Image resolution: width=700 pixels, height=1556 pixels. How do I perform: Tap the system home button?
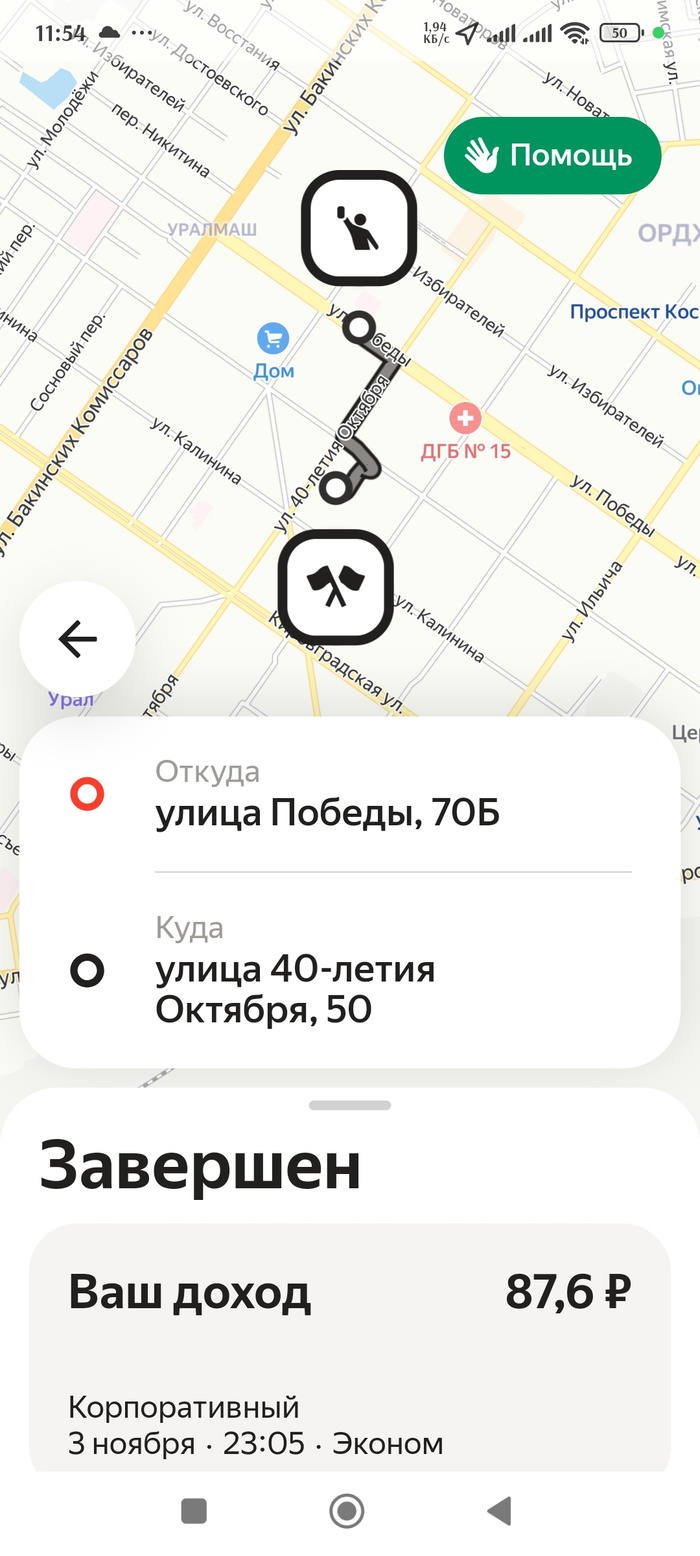(x=347, y=1510)
